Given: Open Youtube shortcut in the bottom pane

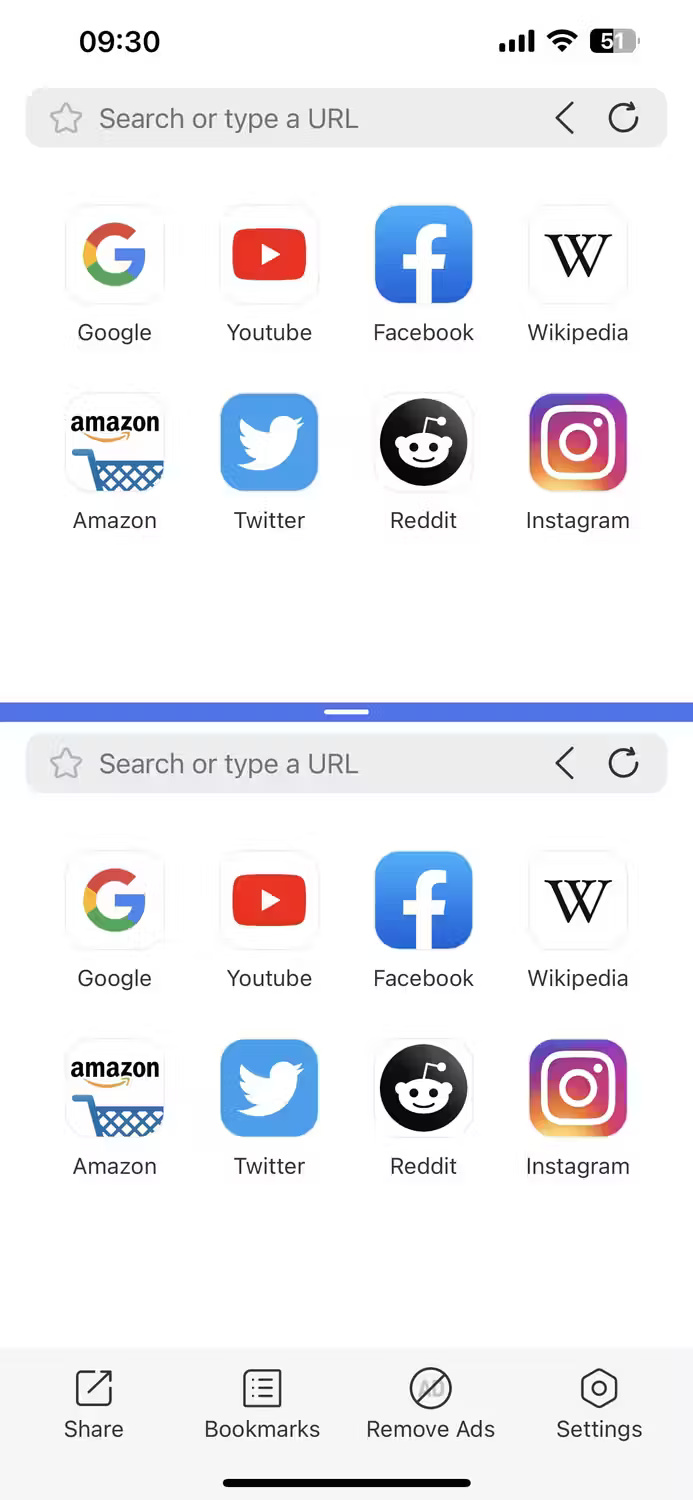Looking at the screenshot, I should pyautogui.click(x=269, y=900).
